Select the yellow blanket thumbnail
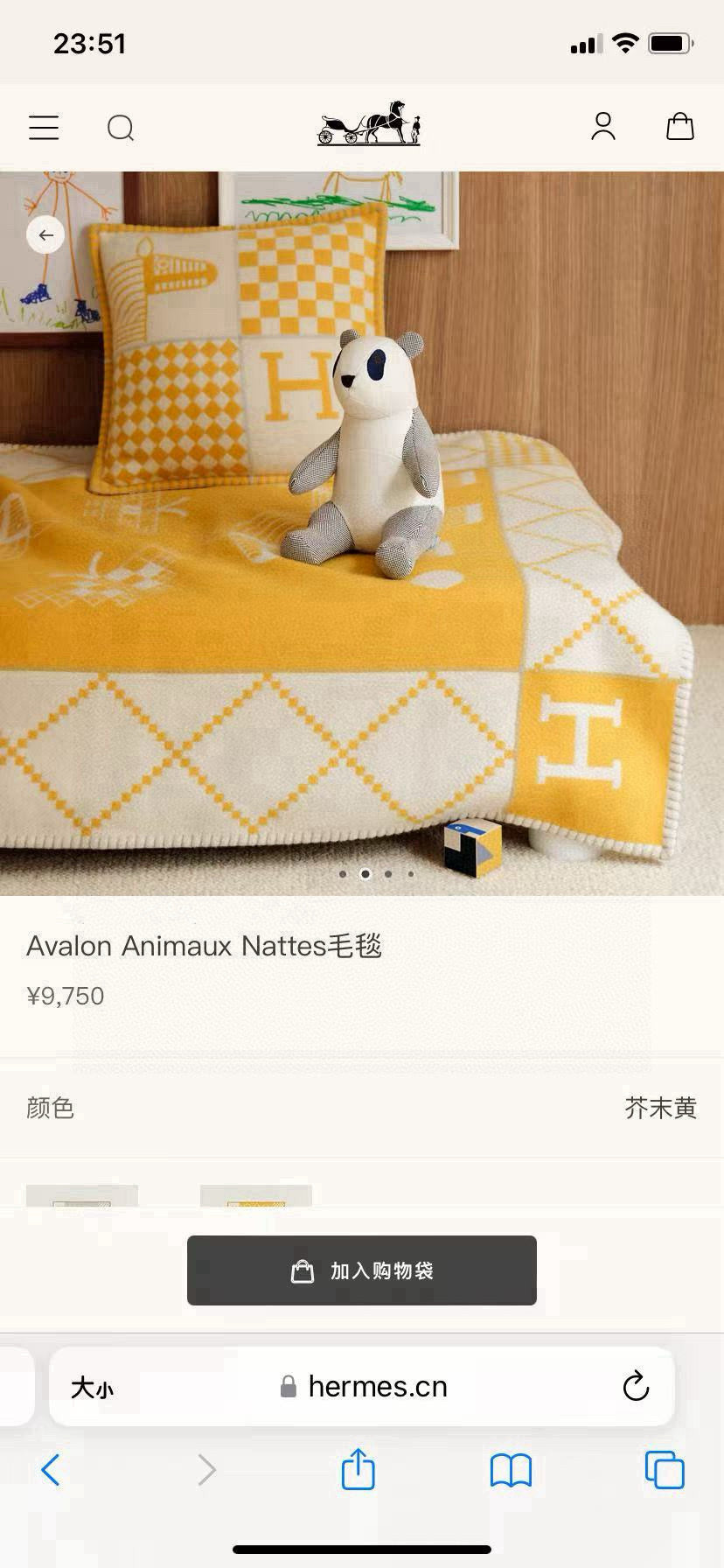The width and height of the screenshot is (724, 1568). point(255,1200)
